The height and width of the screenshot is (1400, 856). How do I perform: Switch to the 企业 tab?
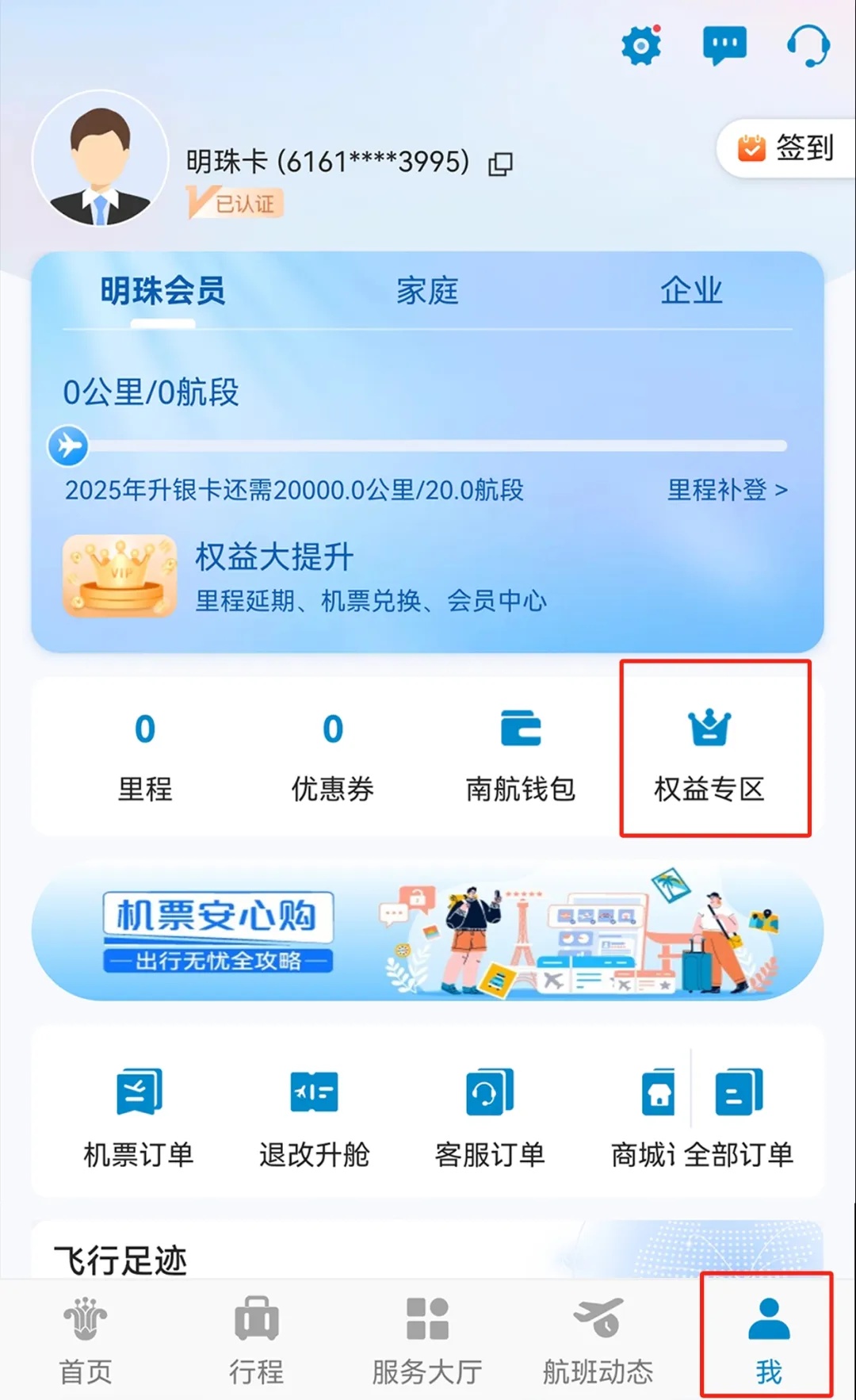(x=691, y=291)
